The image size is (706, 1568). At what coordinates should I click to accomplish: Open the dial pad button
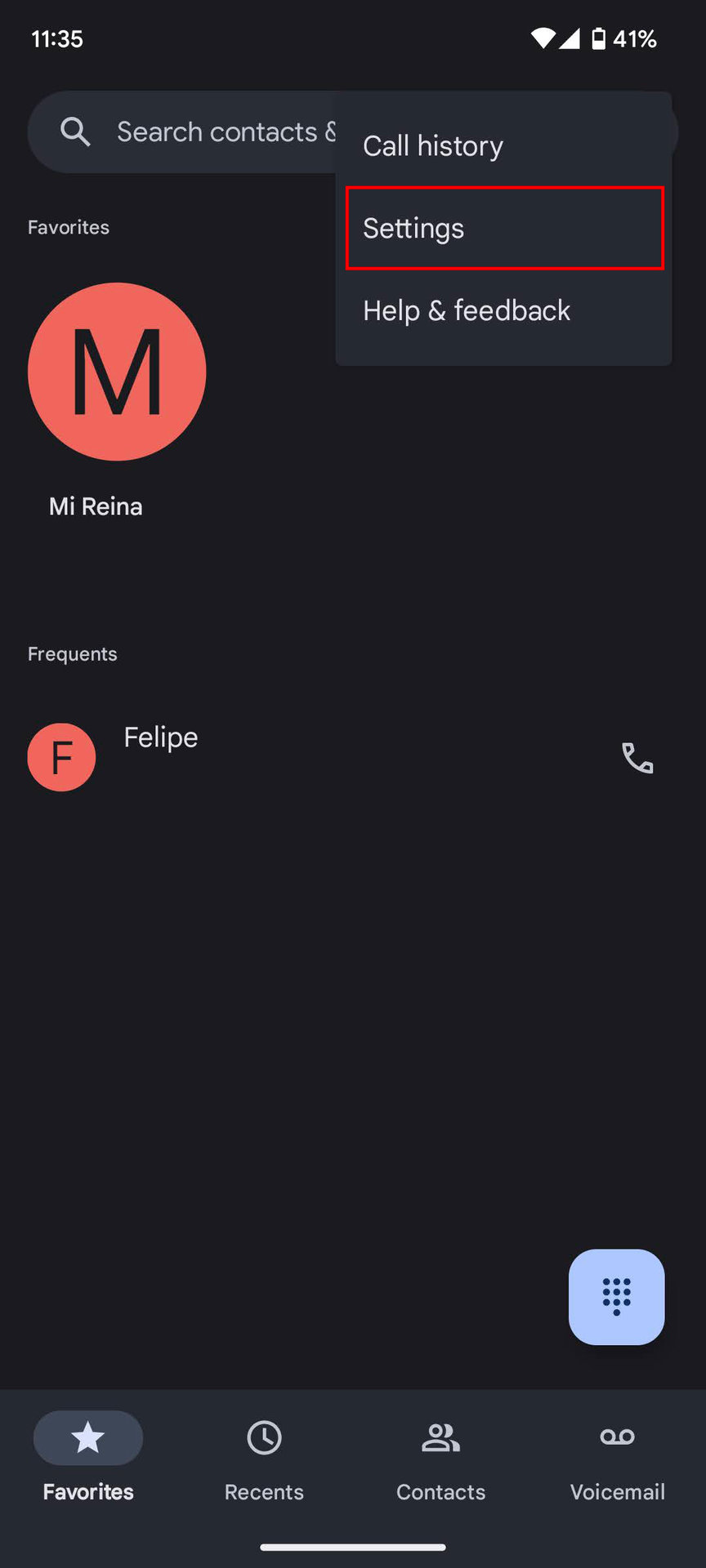[616, 1296]
